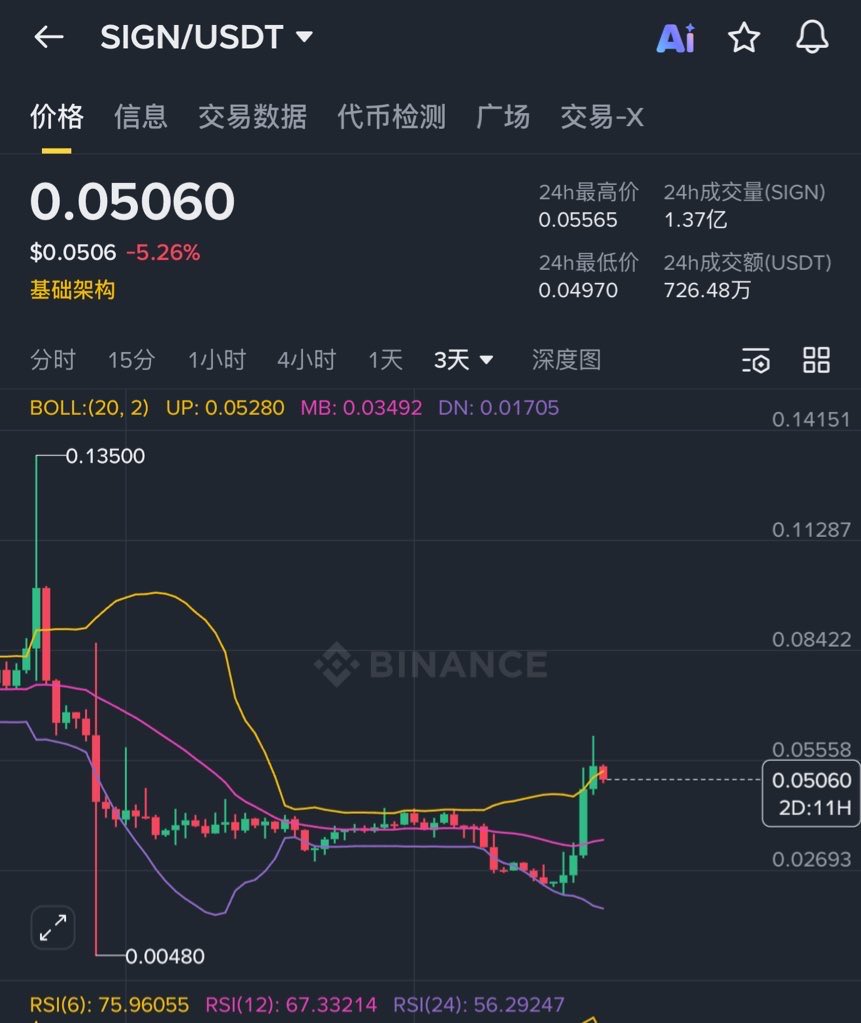Expand the 3天 interval dropdown
The height and width of the screenshot is (1023, 861).
tap(464, 360)
